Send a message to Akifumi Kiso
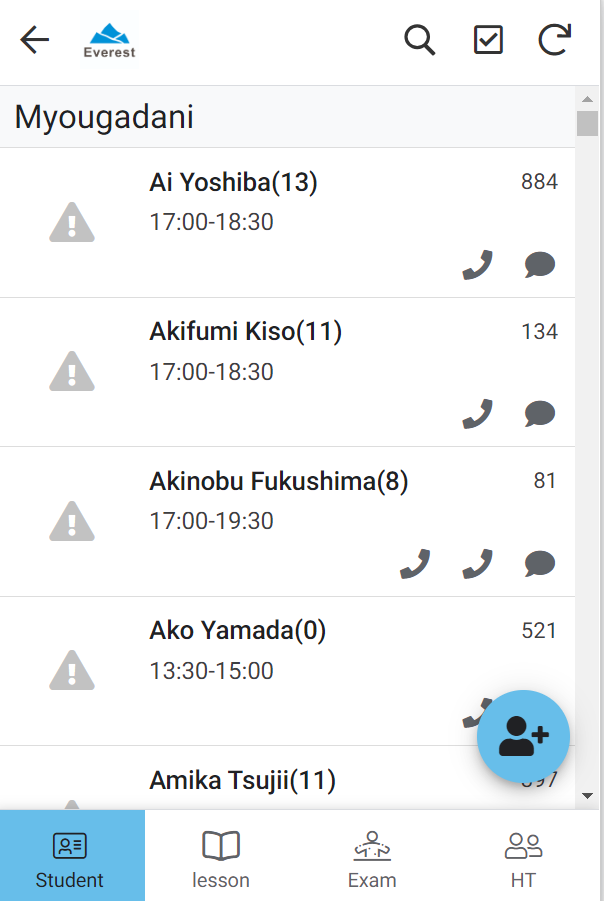 click(540, 414)
